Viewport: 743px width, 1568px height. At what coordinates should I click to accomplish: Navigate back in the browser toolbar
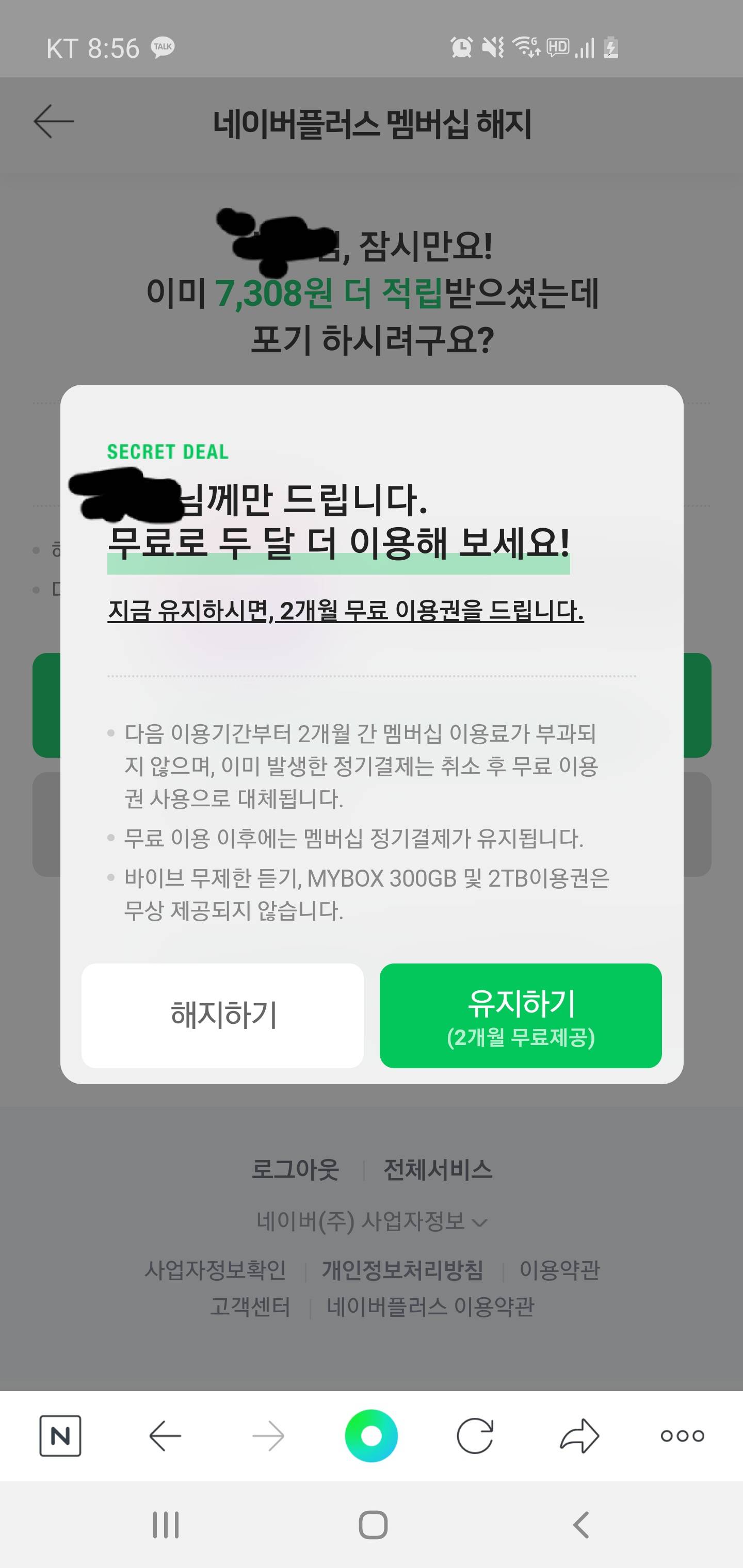pos(165,1436)
